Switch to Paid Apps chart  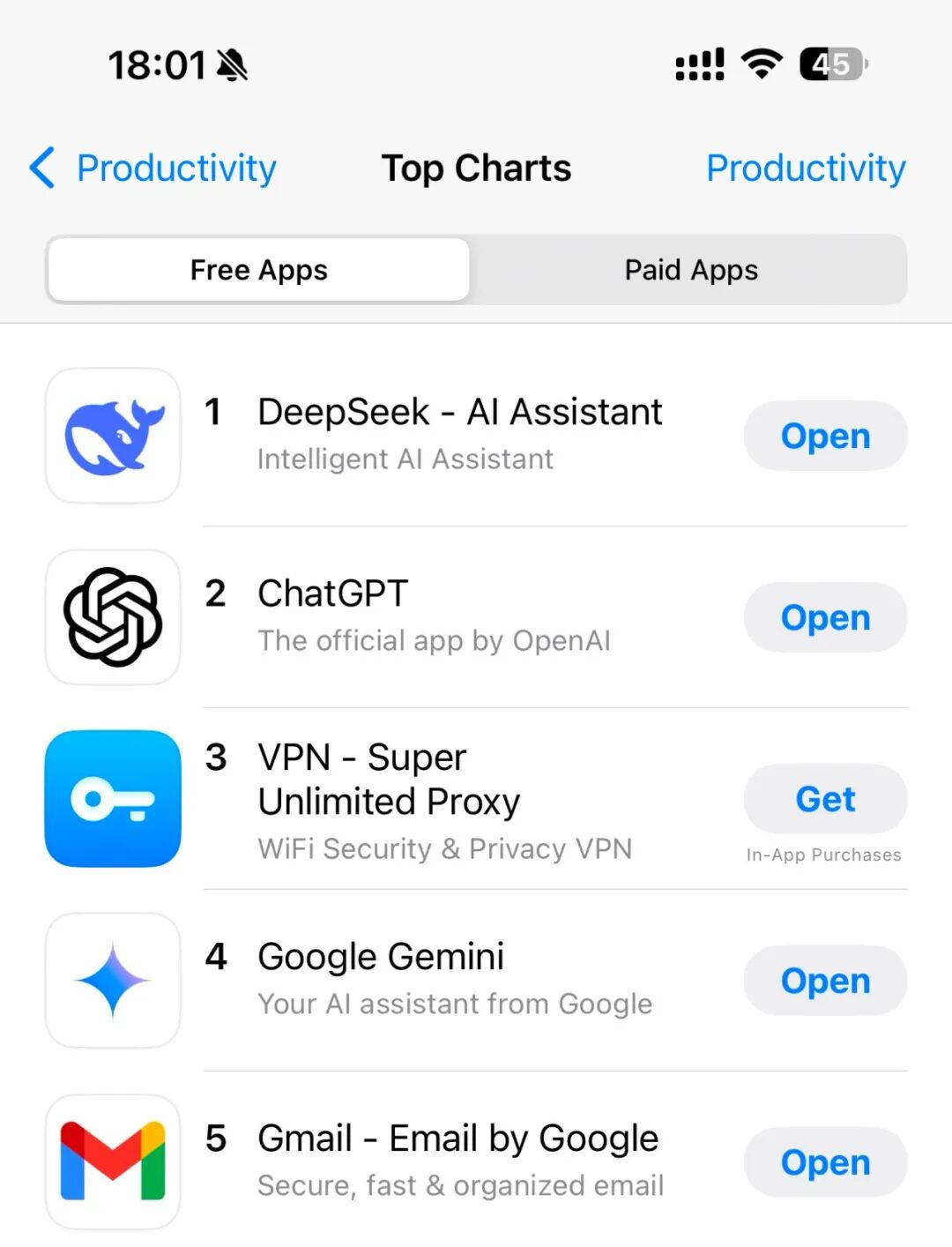pos(691,270)
